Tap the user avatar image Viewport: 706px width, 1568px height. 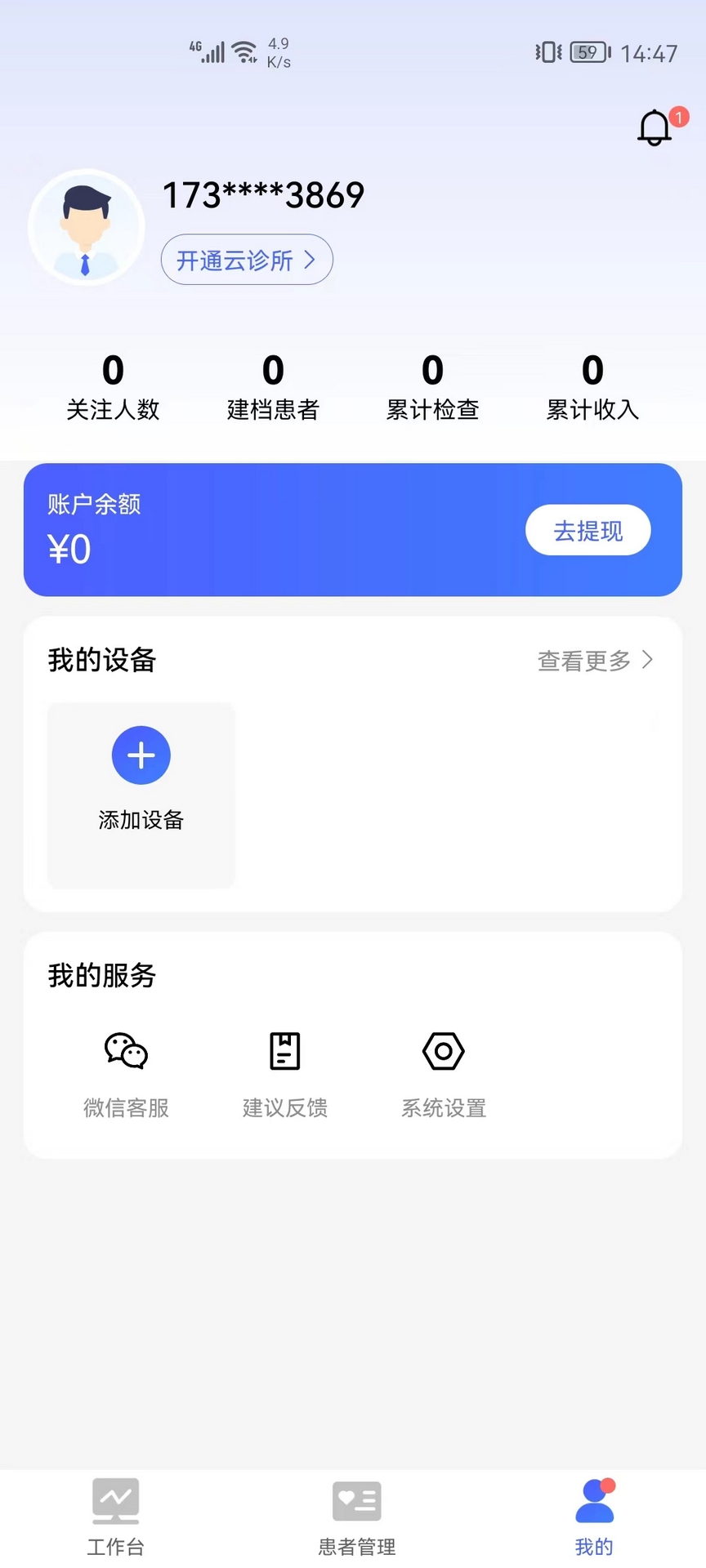87,227
